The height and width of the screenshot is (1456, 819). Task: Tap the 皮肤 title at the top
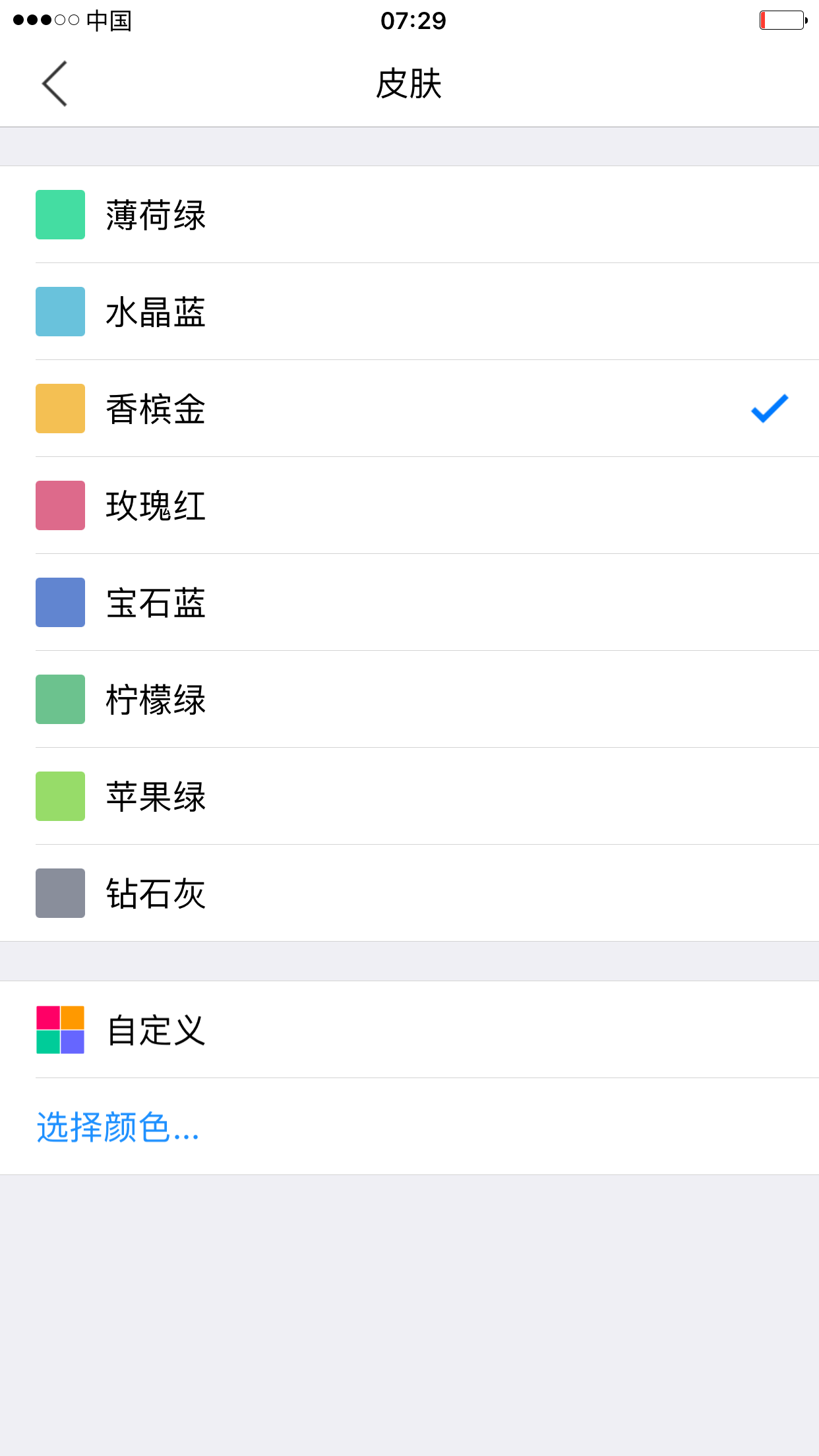409,84
